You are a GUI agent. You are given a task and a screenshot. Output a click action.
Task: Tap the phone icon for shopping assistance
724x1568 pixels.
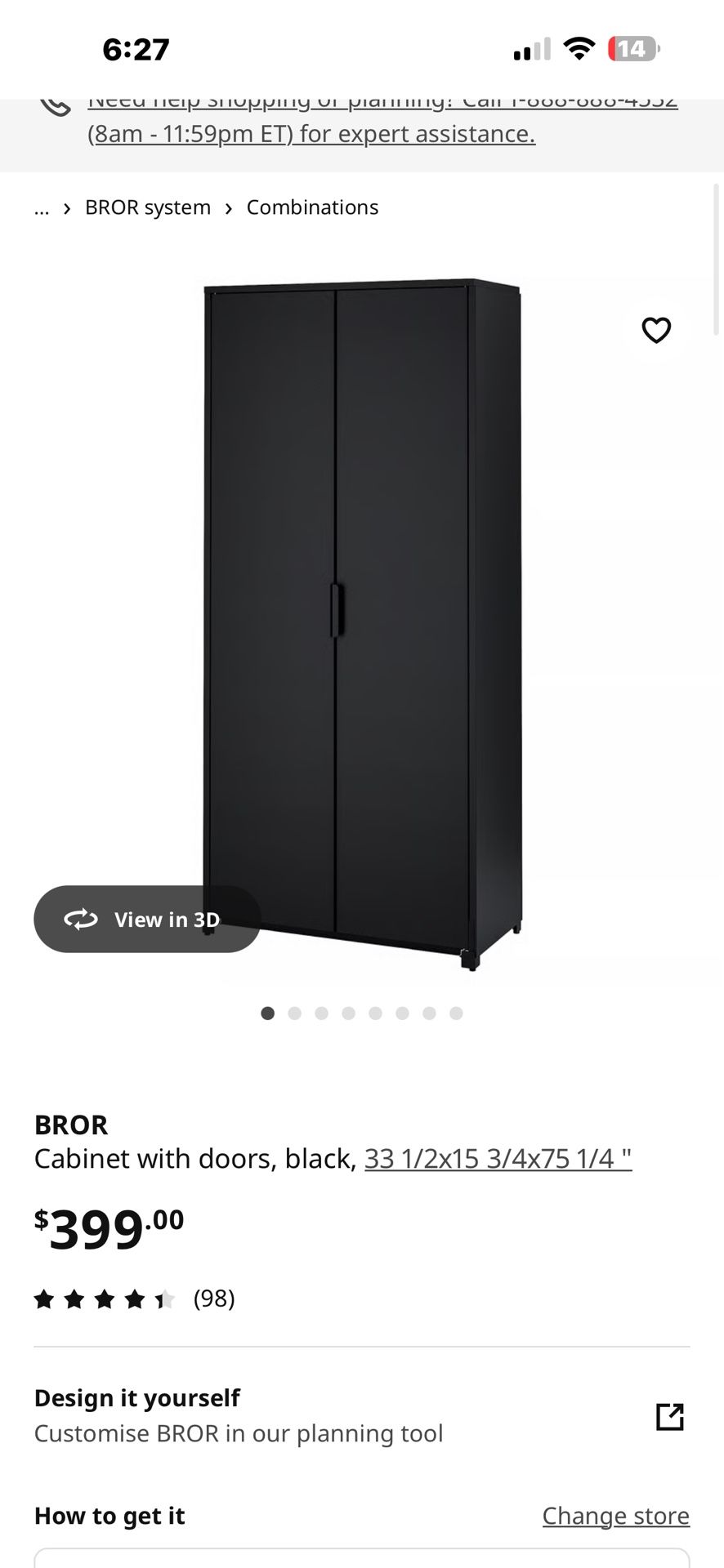(x=54, y=105)
